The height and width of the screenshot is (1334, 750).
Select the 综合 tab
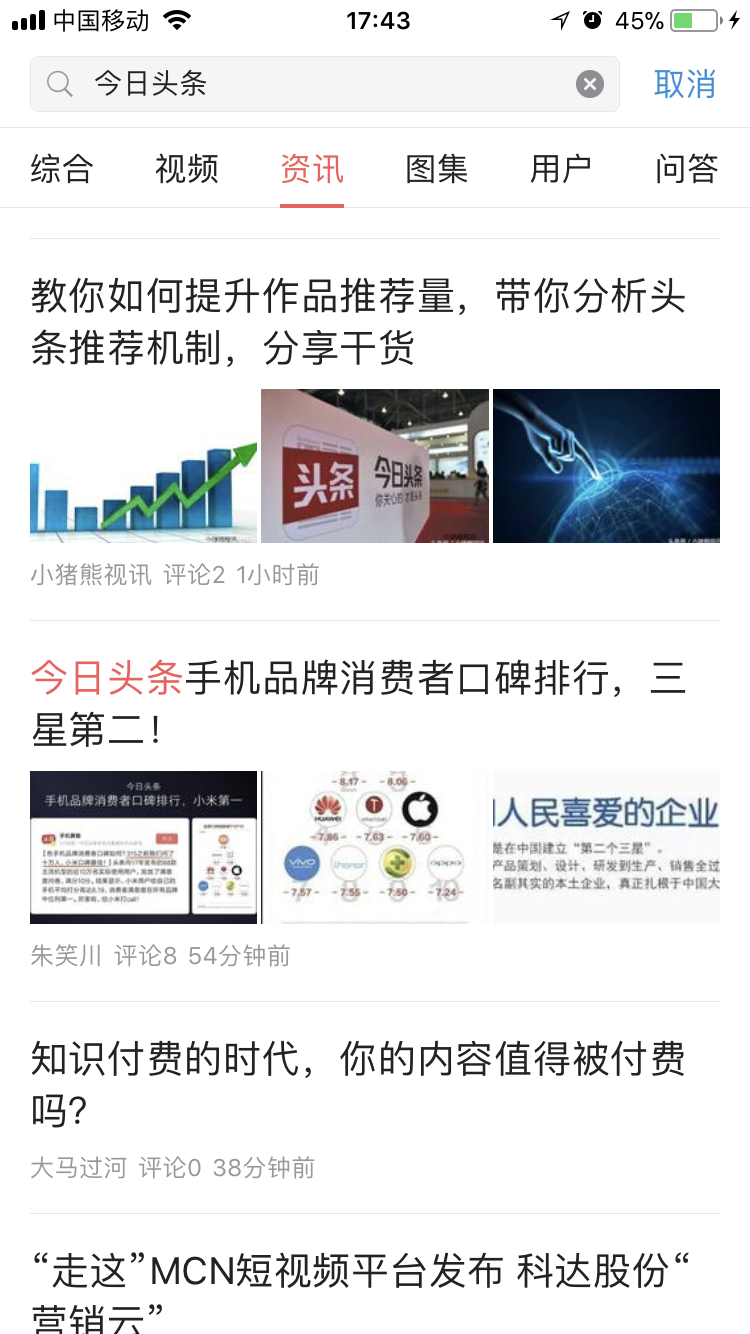[x=63, y=169]
